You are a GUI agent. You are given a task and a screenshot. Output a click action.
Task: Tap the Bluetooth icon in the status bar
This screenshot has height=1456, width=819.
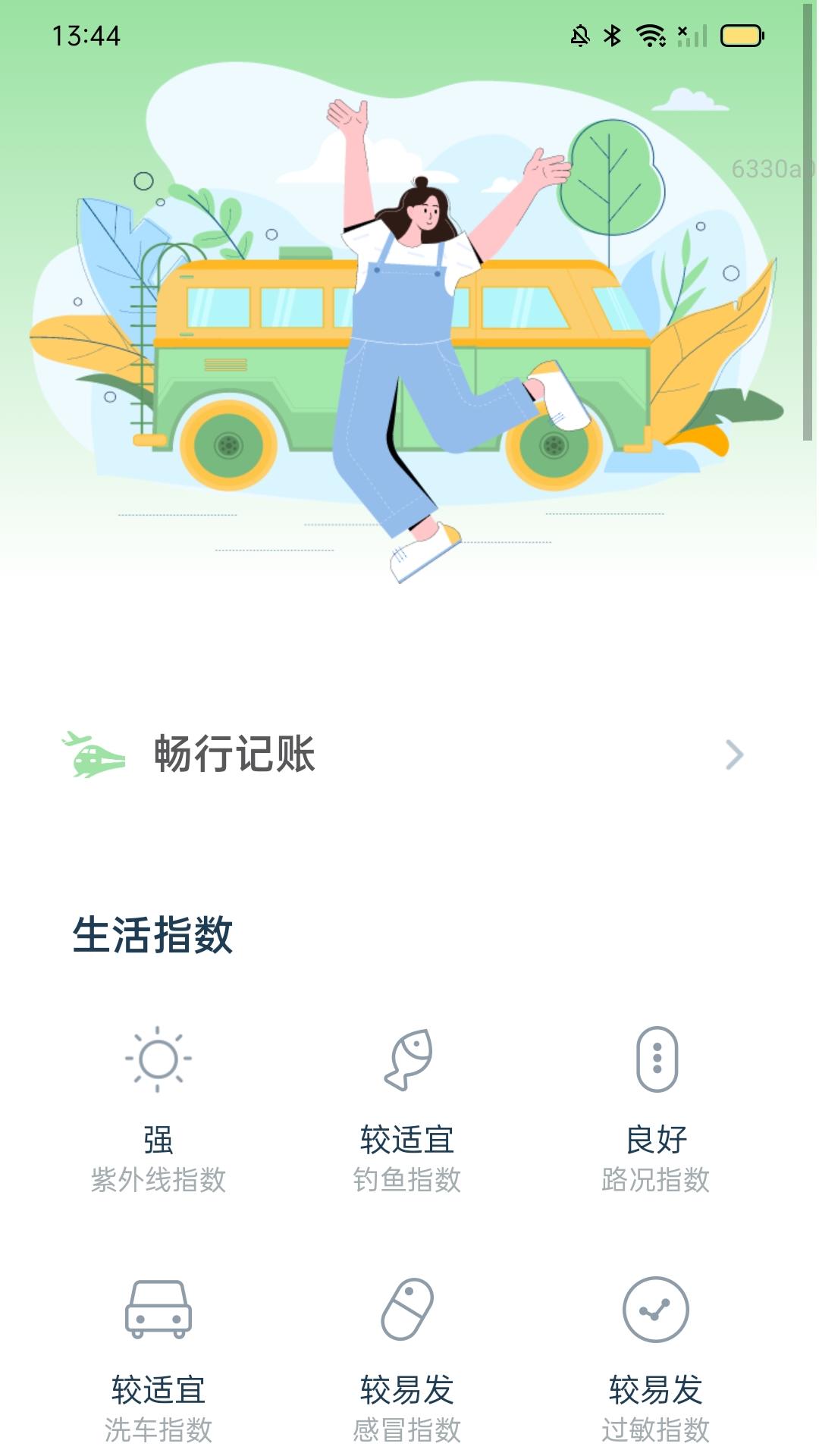611,33
